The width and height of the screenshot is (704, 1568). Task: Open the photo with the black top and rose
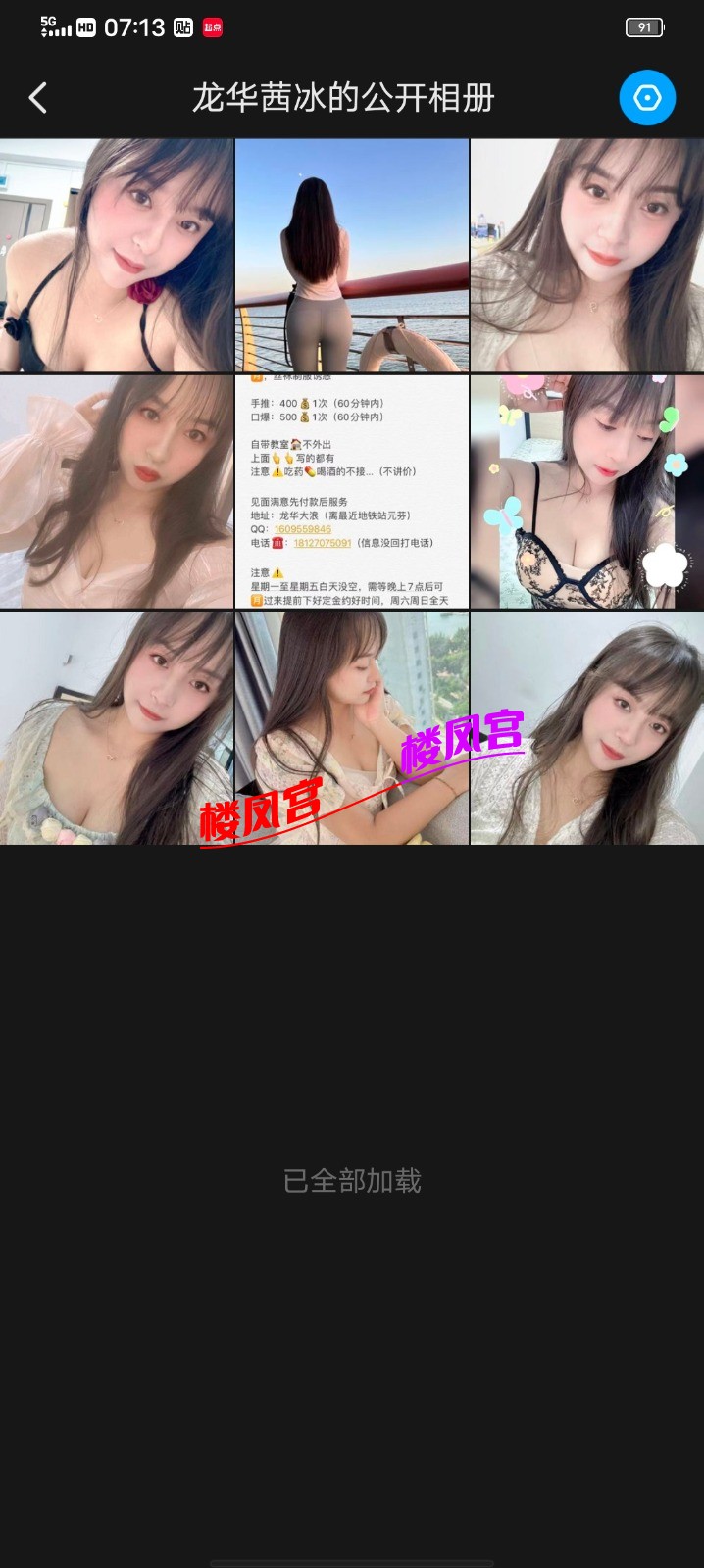[x=117, y=255]
